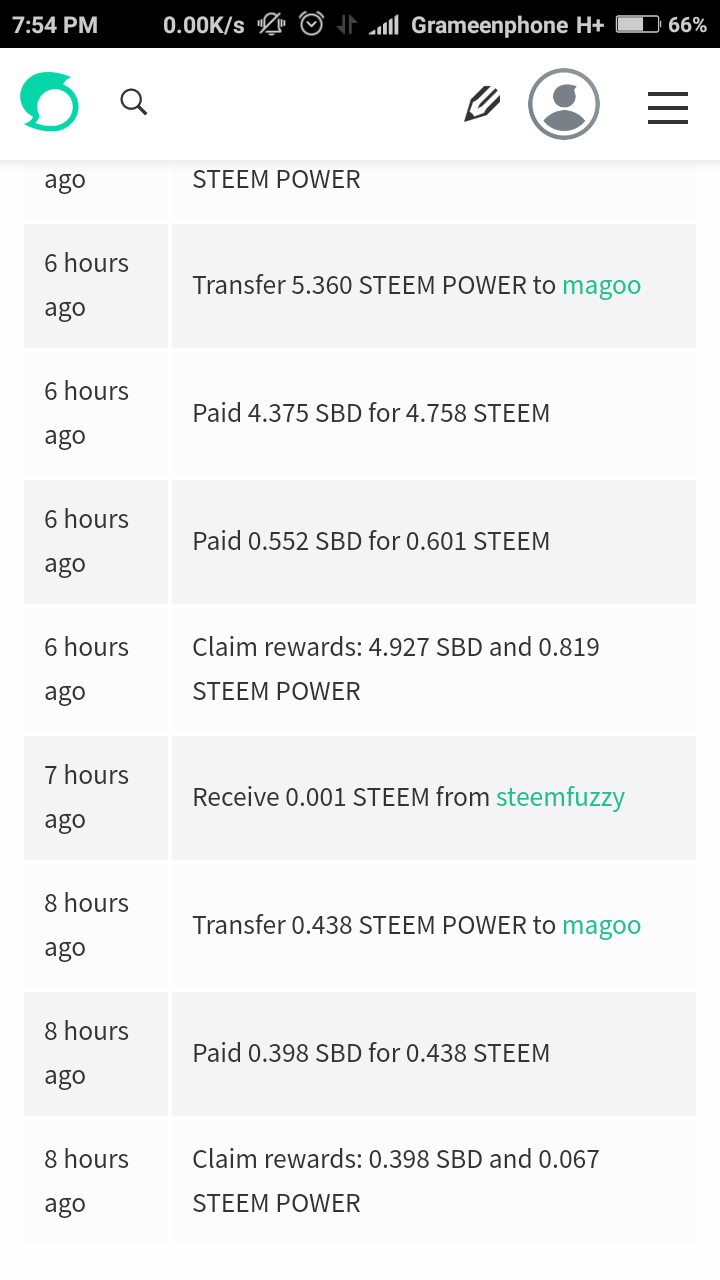720x1280 pixels.
Task: Open the steemfuzzy profile link
Action: [x=560, y=797]
